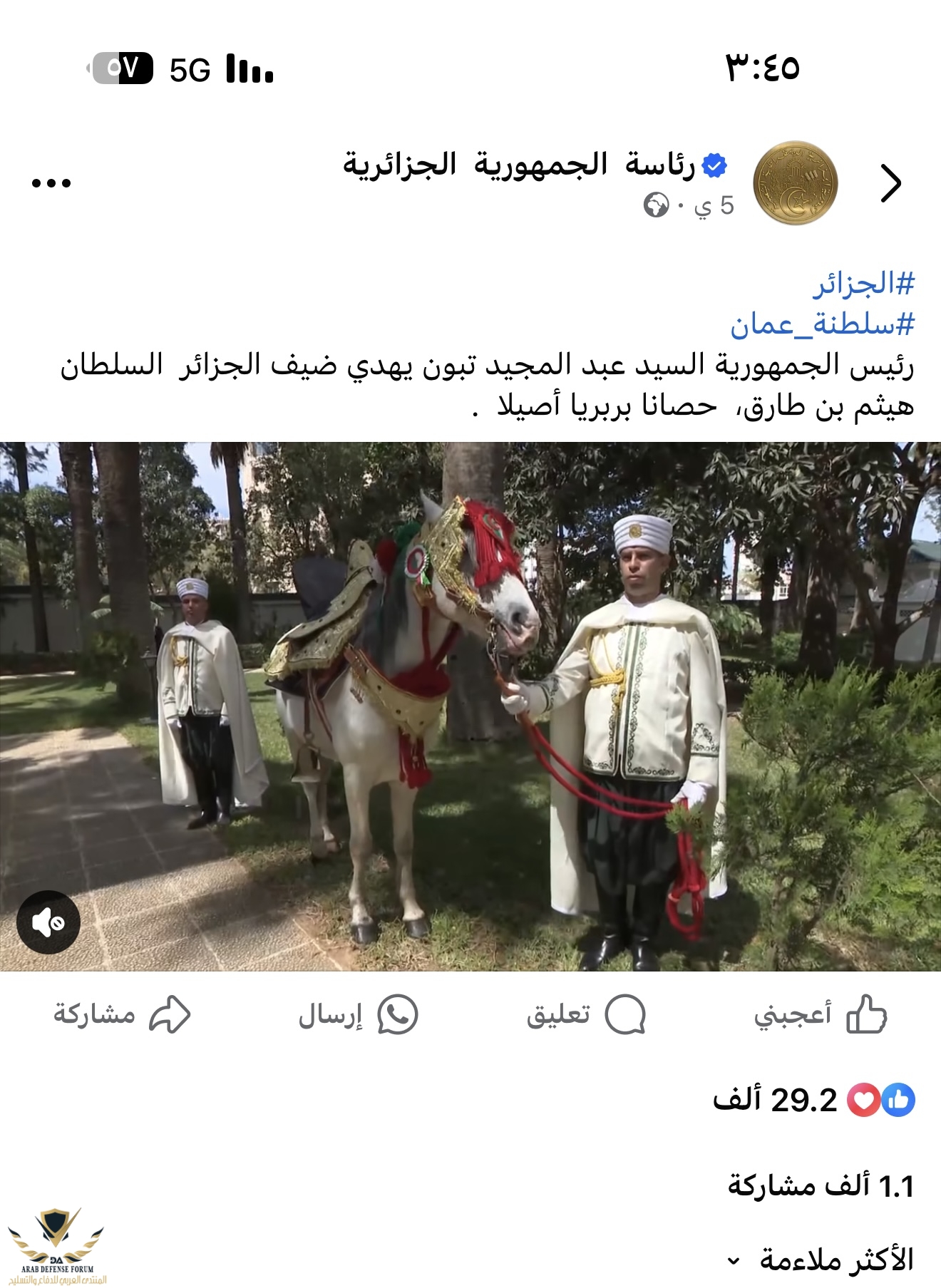941x1288 pixels.
Task: Comment on the post via تعليق
Action: 586,1014
